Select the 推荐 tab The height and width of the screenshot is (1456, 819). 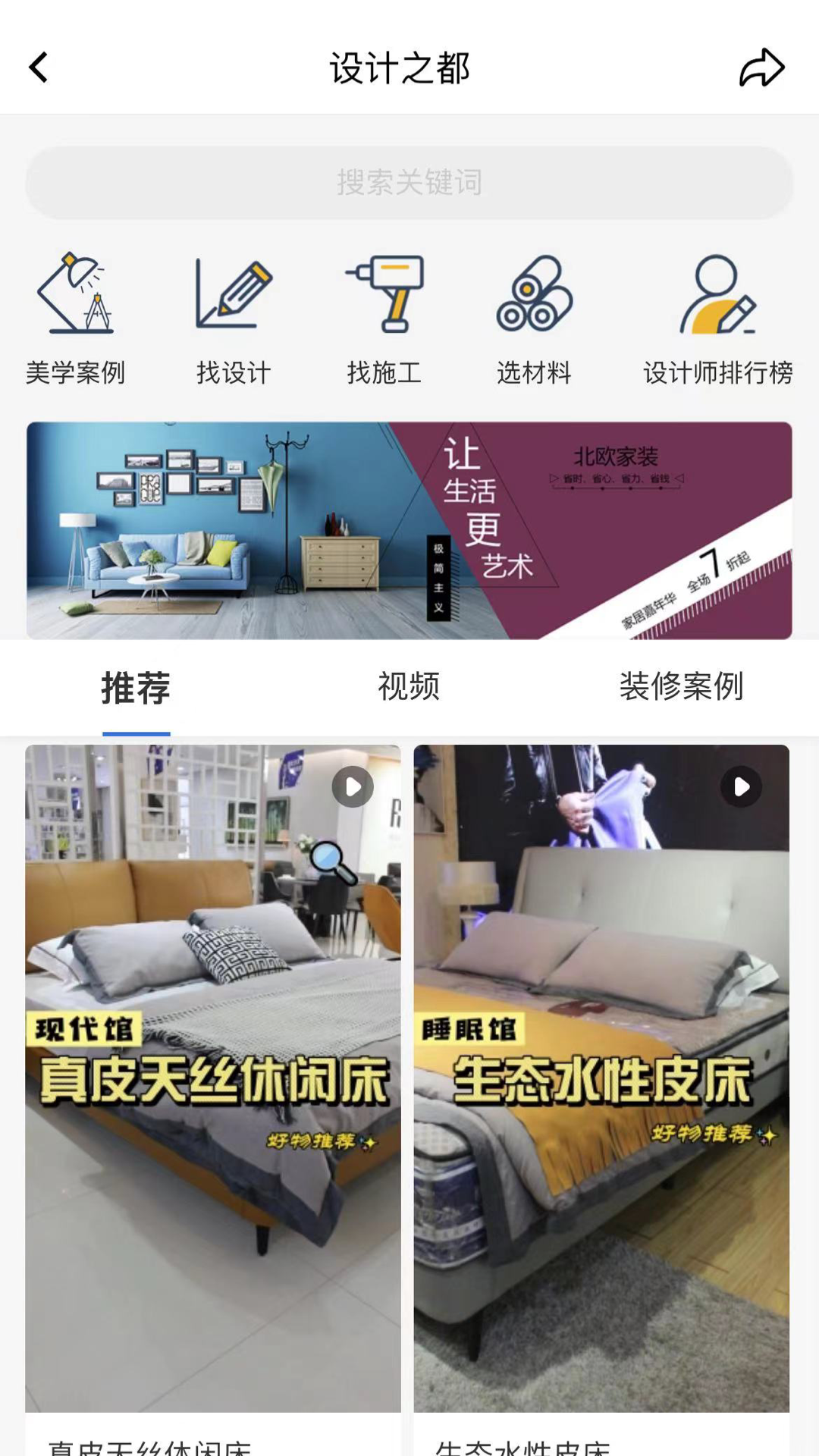[136, 688]
